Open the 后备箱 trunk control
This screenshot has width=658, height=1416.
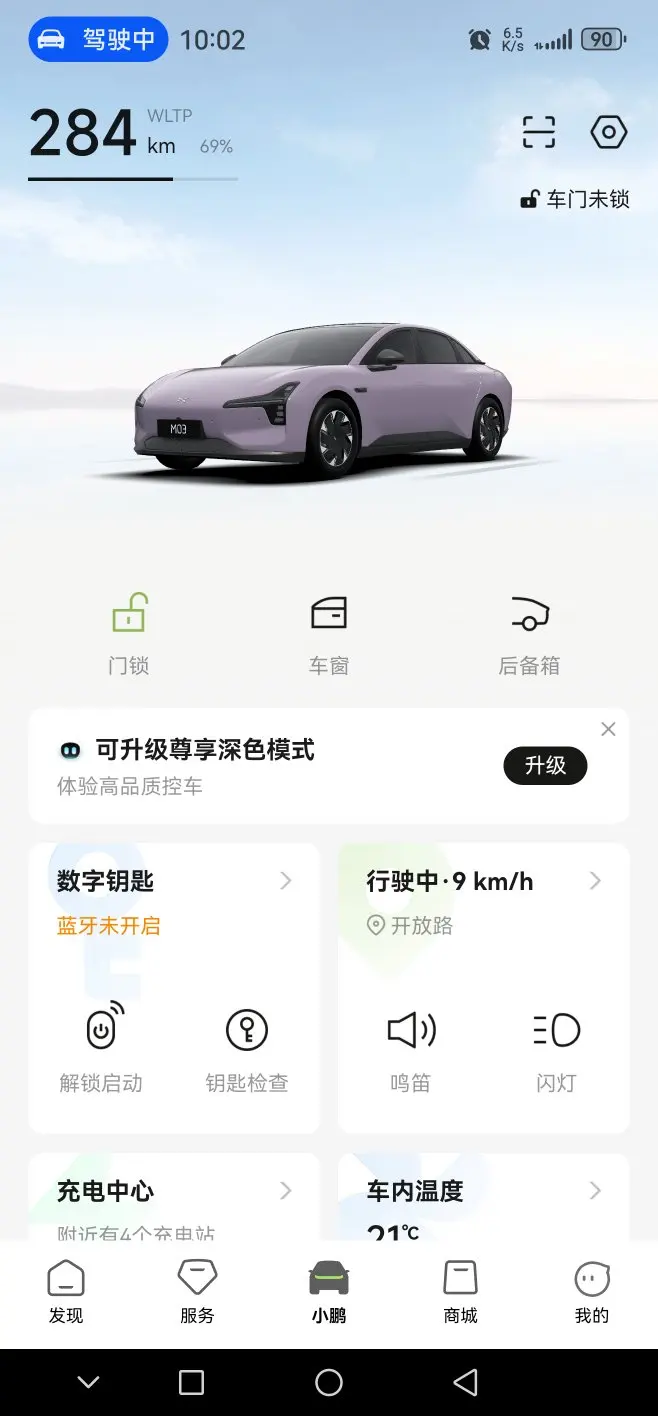coord(529,630)
